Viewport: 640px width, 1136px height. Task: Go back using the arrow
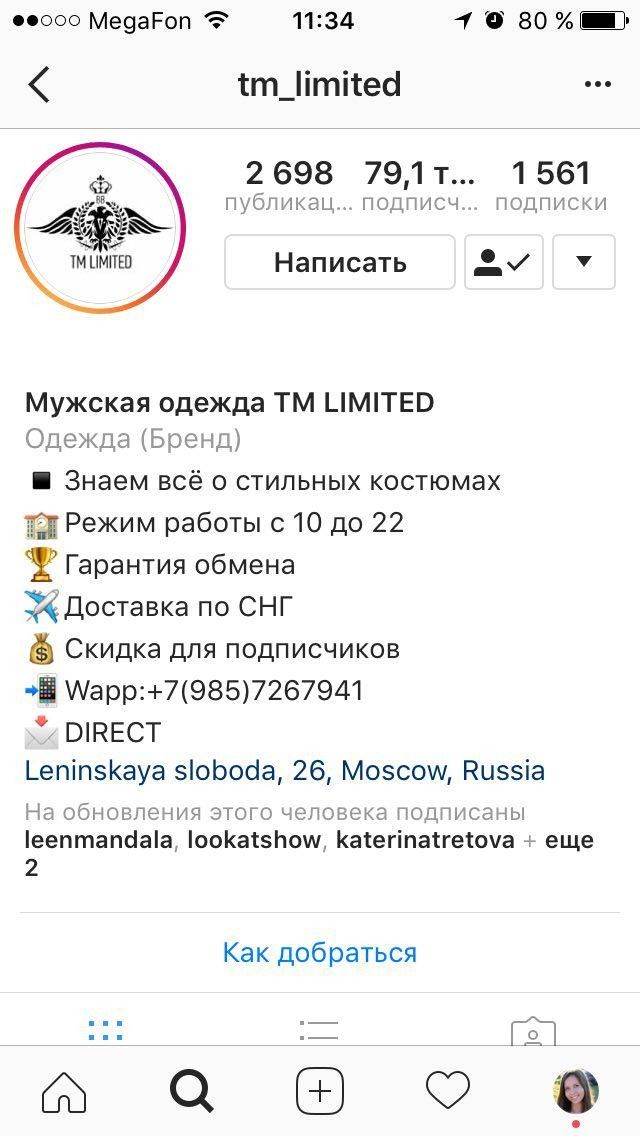click(39, 85)
